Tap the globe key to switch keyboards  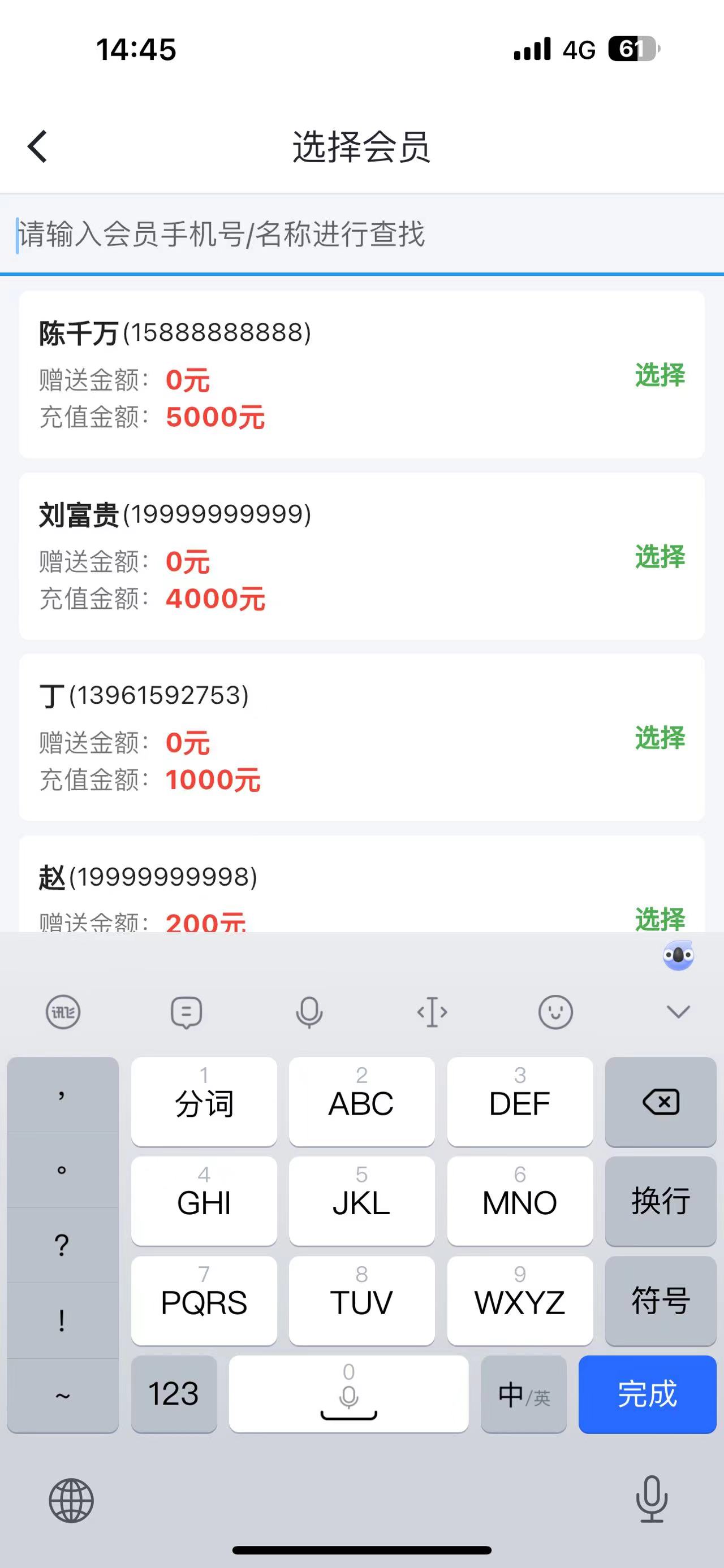[x=71, y=1500]
